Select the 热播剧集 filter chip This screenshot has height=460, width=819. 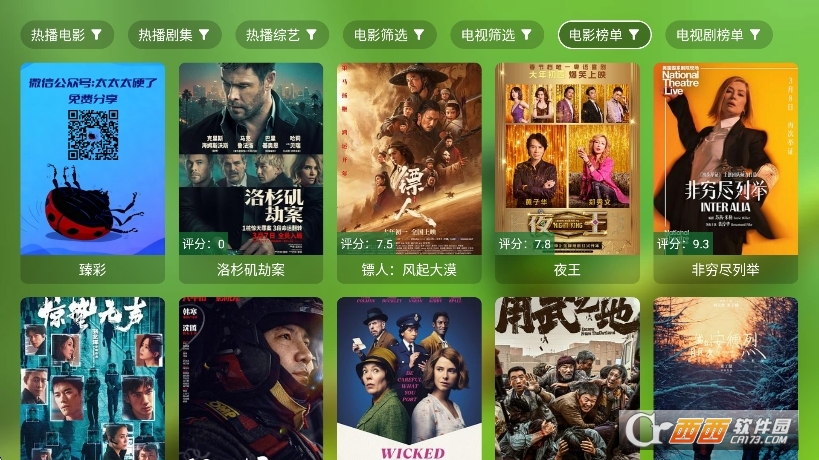click(x=174, y=35)
